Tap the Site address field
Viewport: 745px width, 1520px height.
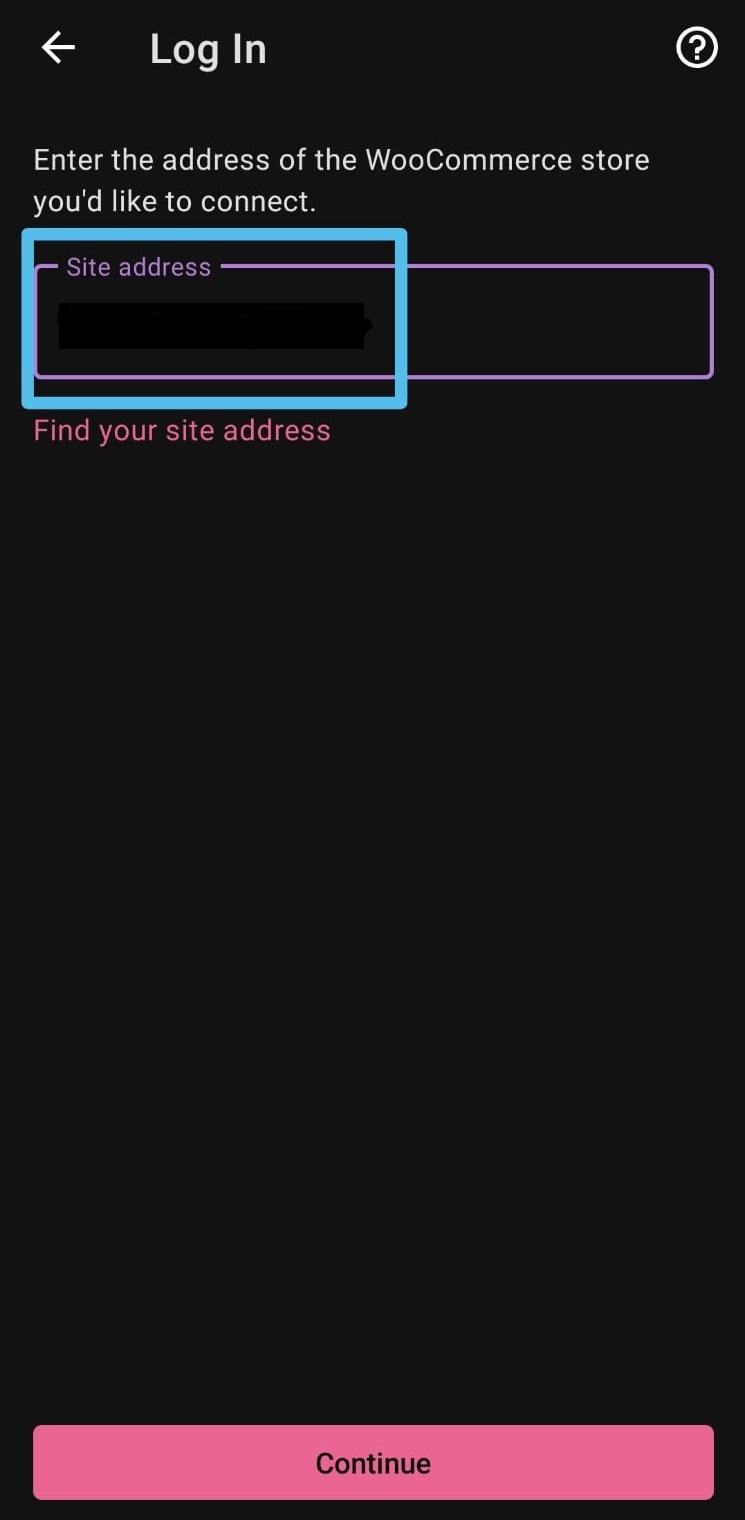[x=373, y=321]
